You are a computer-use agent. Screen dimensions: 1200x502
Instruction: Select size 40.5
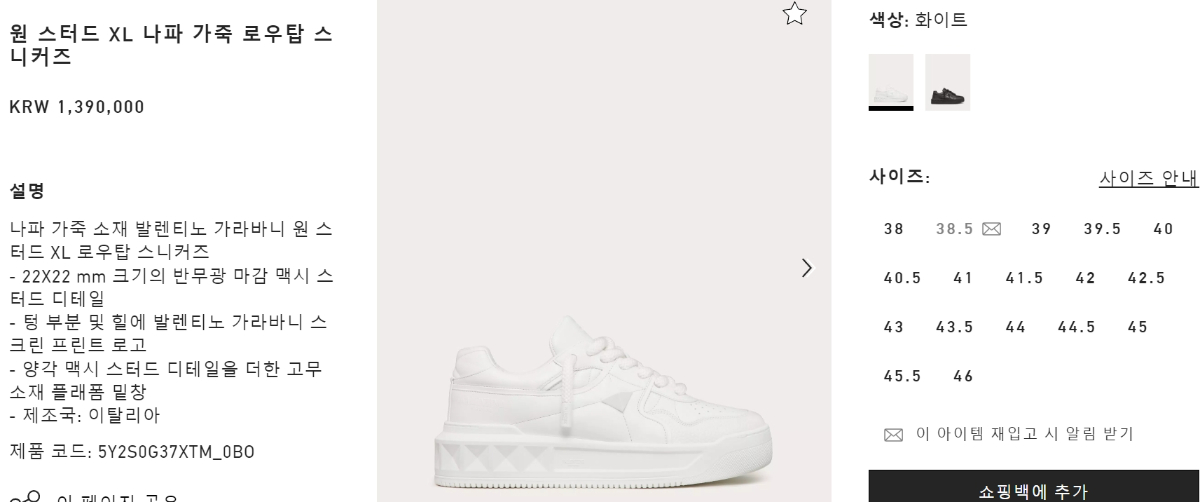pyautogui.click(x=902, y=278)
